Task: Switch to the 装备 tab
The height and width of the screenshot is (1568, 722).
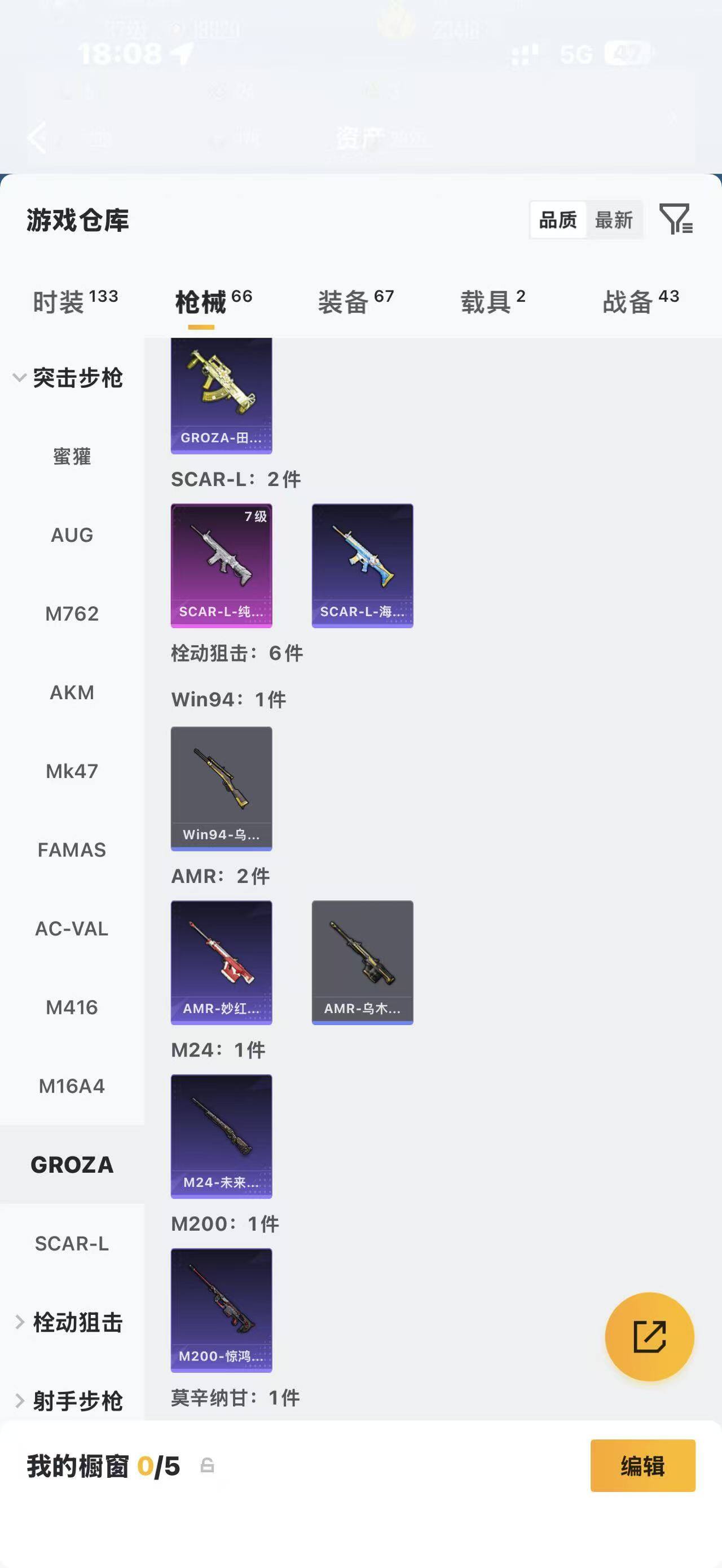Action: (356, 301)
